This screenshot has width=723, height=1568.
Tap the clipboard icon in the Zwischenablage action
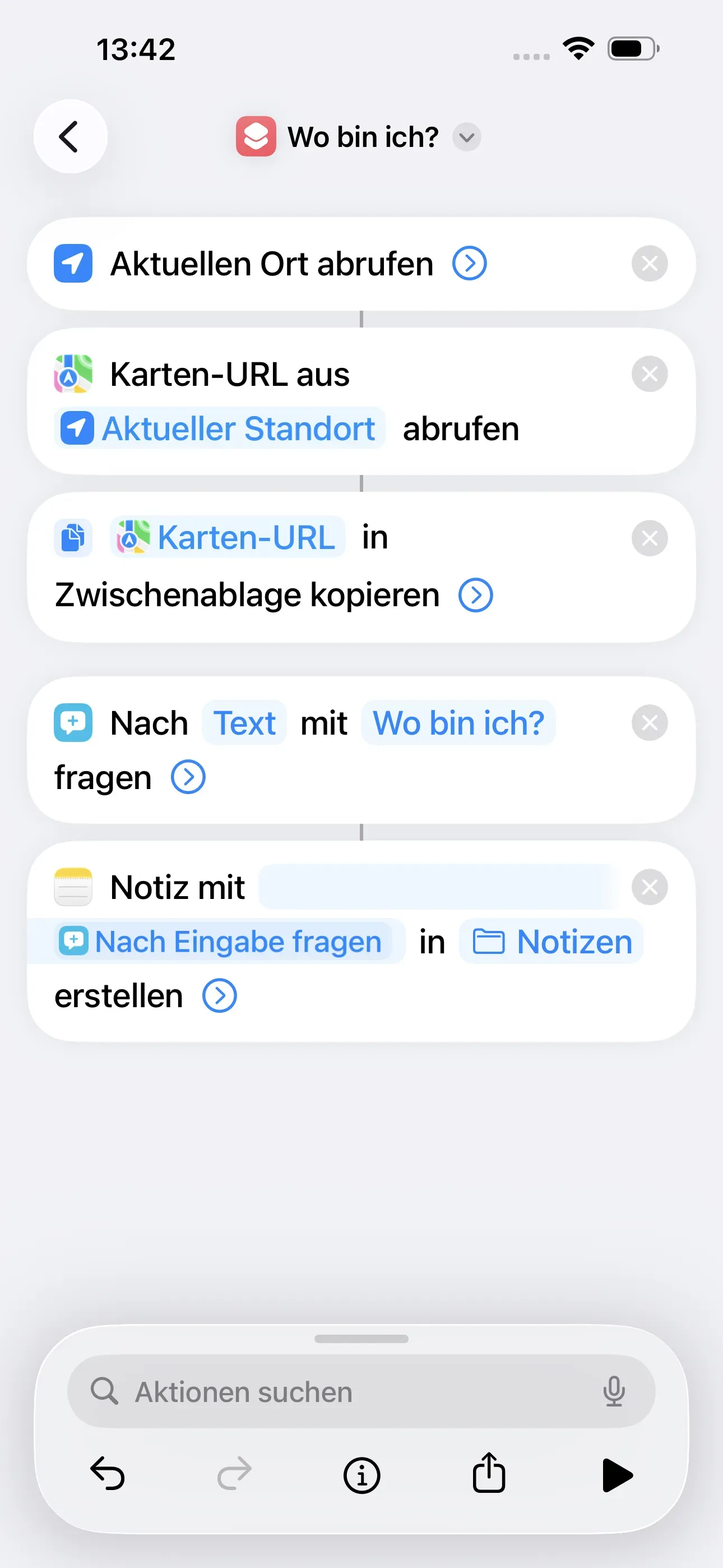[x=72, y=537]
